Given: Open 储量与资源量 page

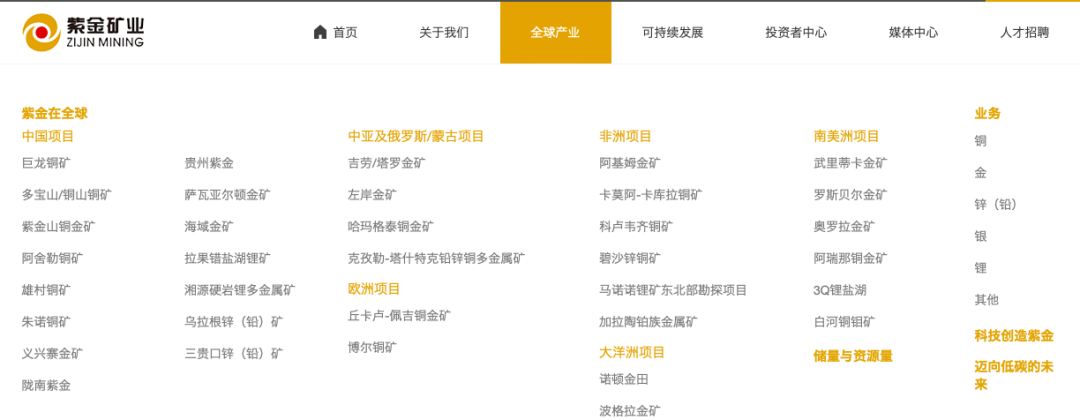Looking at the screenshot, I should click(x=853, y=355).
